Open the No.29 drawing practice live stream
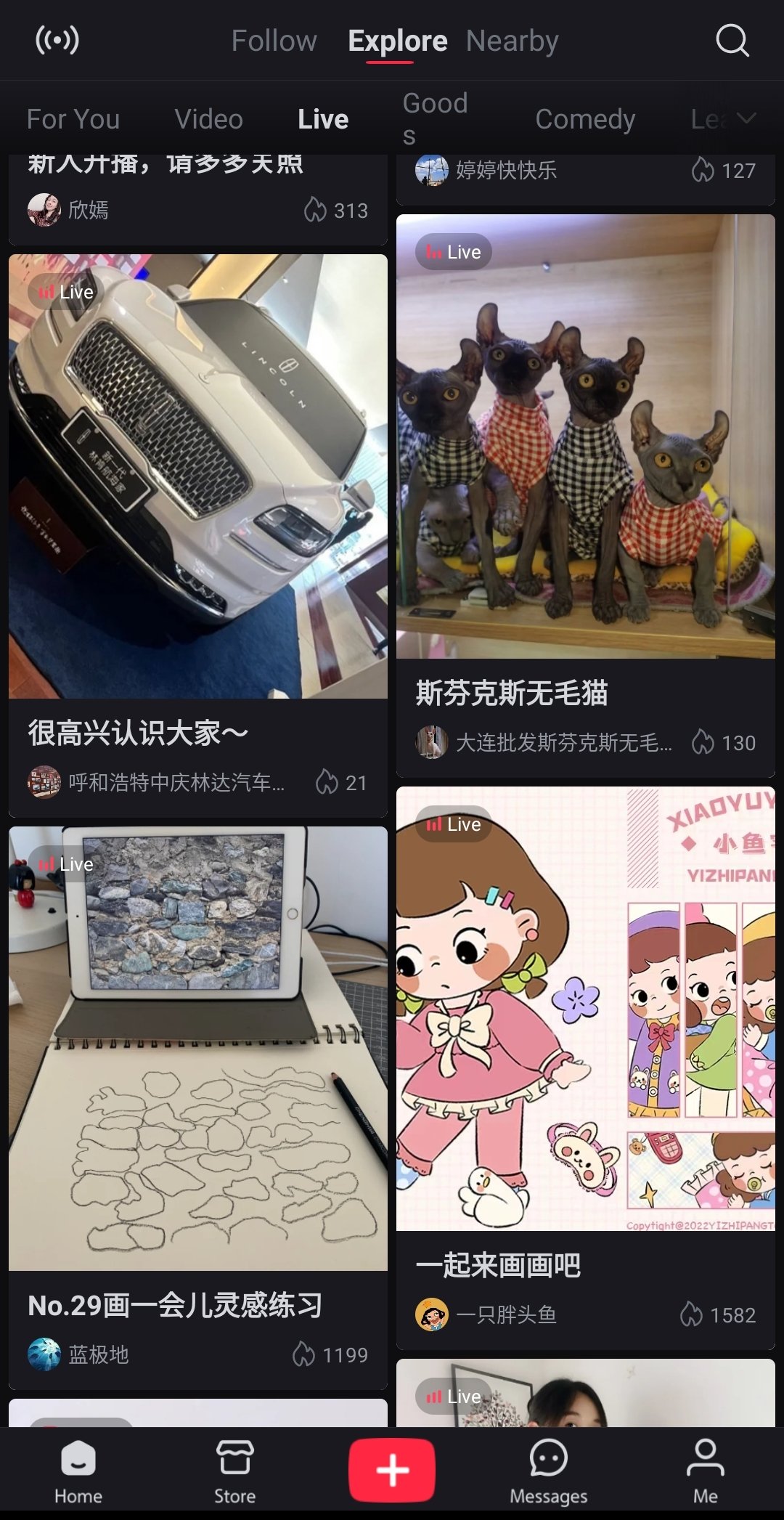The image size is (784, 1520). (198, 1108)
